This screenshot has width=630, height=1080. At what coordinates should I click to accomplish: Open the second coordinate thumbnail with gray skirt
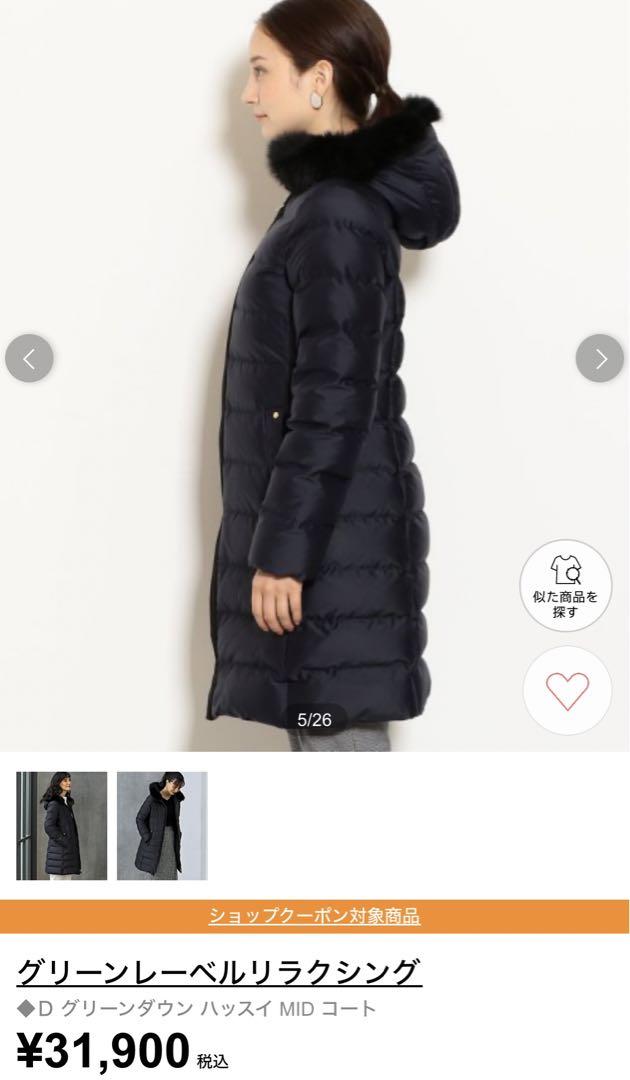(162, 826)
